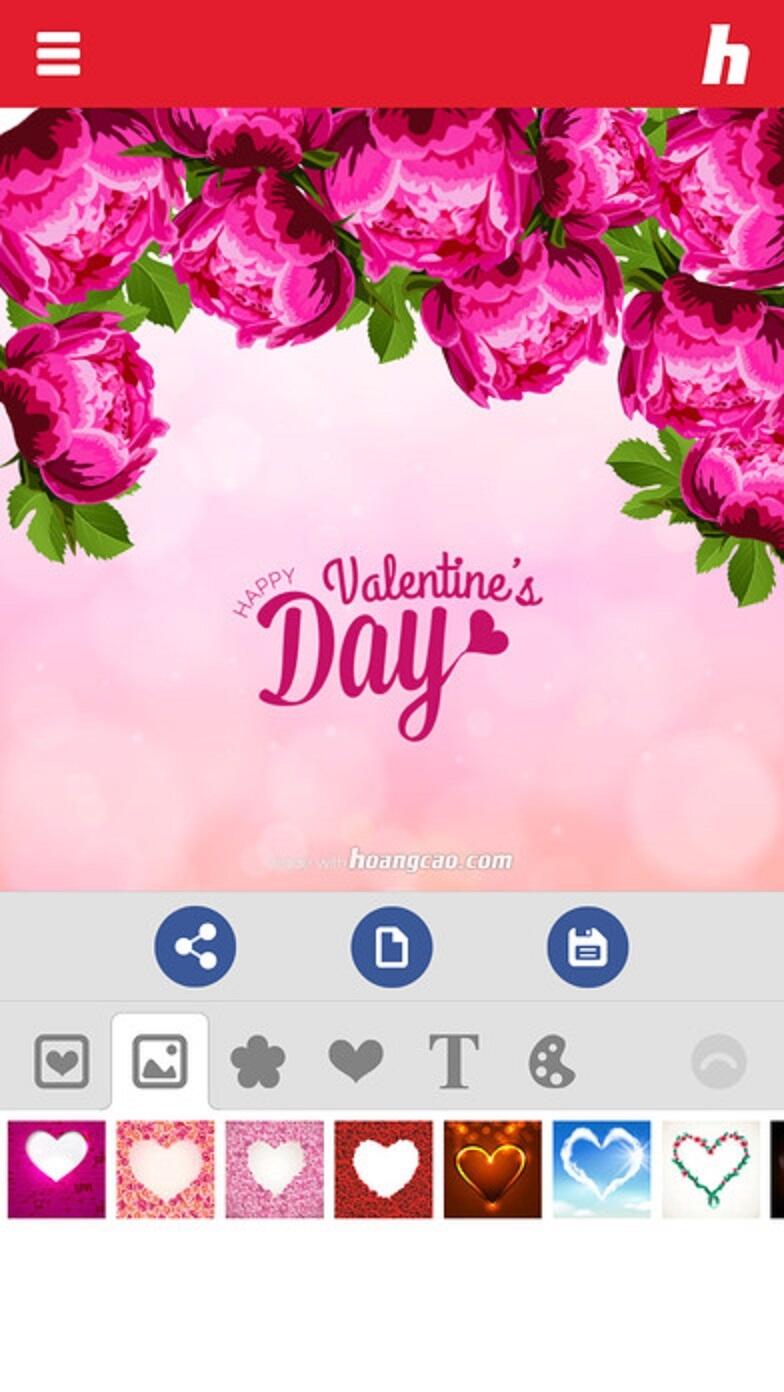Create a new document with the page icon
This screenshot has width=784, height=1392.
pos(392,945)
